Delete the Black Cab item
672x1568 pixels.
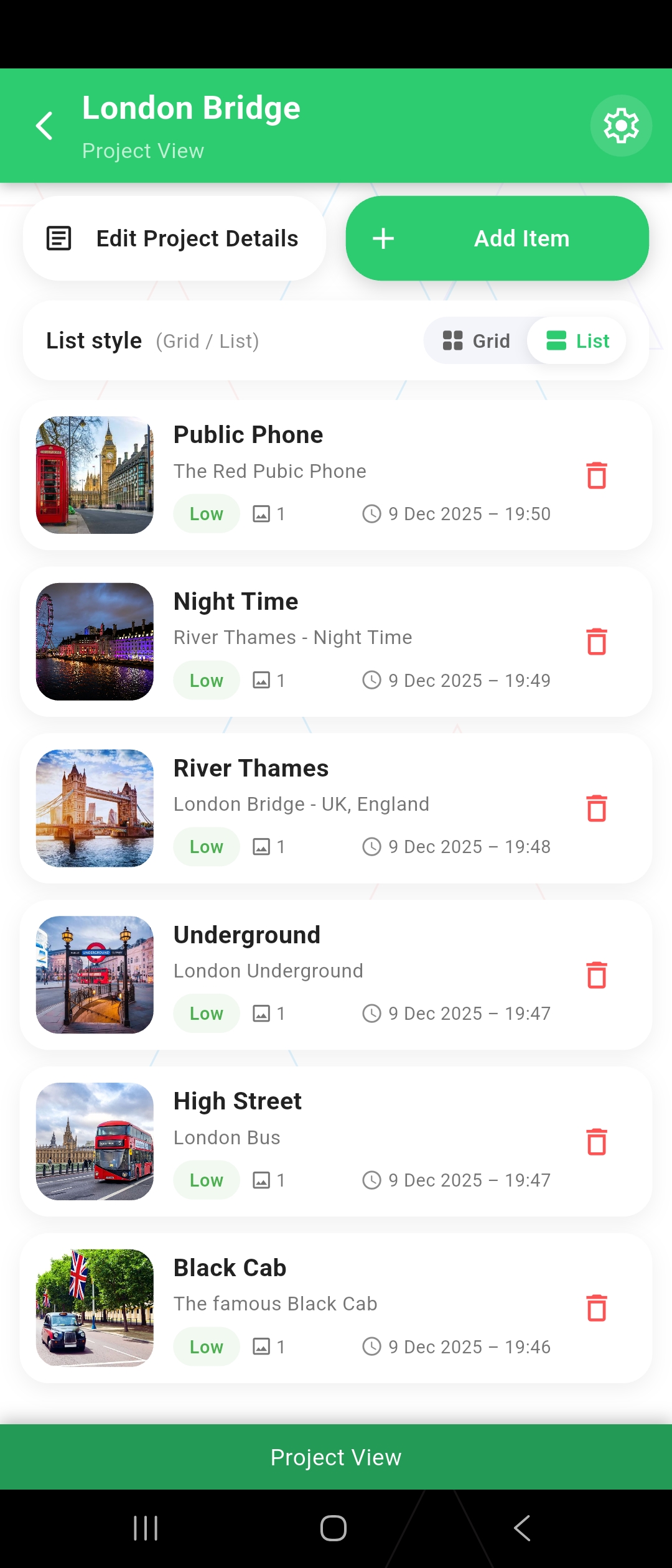point(596,1309)
